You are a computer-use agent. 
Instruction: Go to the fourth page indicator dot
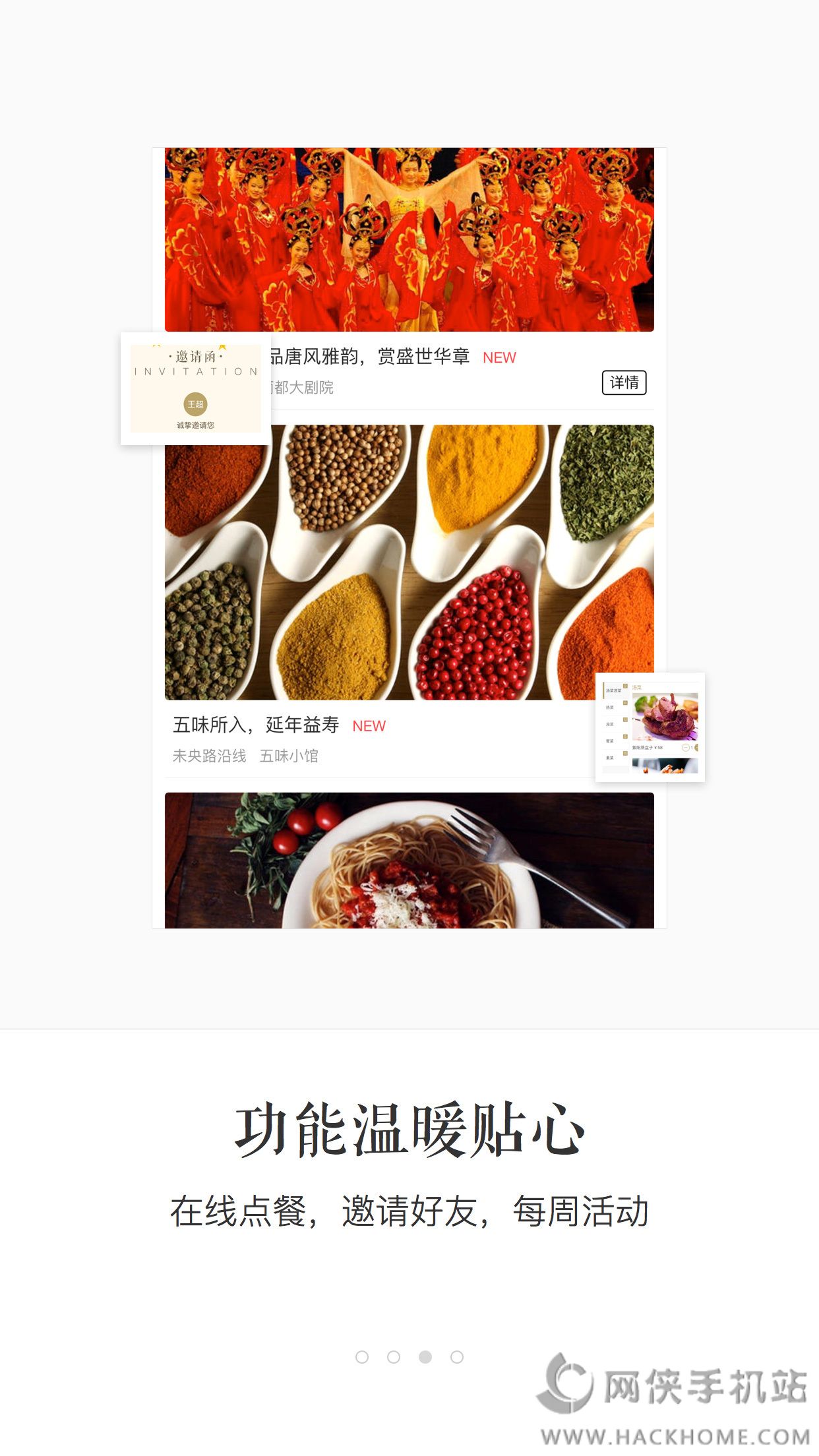[x=457, y=1357]
